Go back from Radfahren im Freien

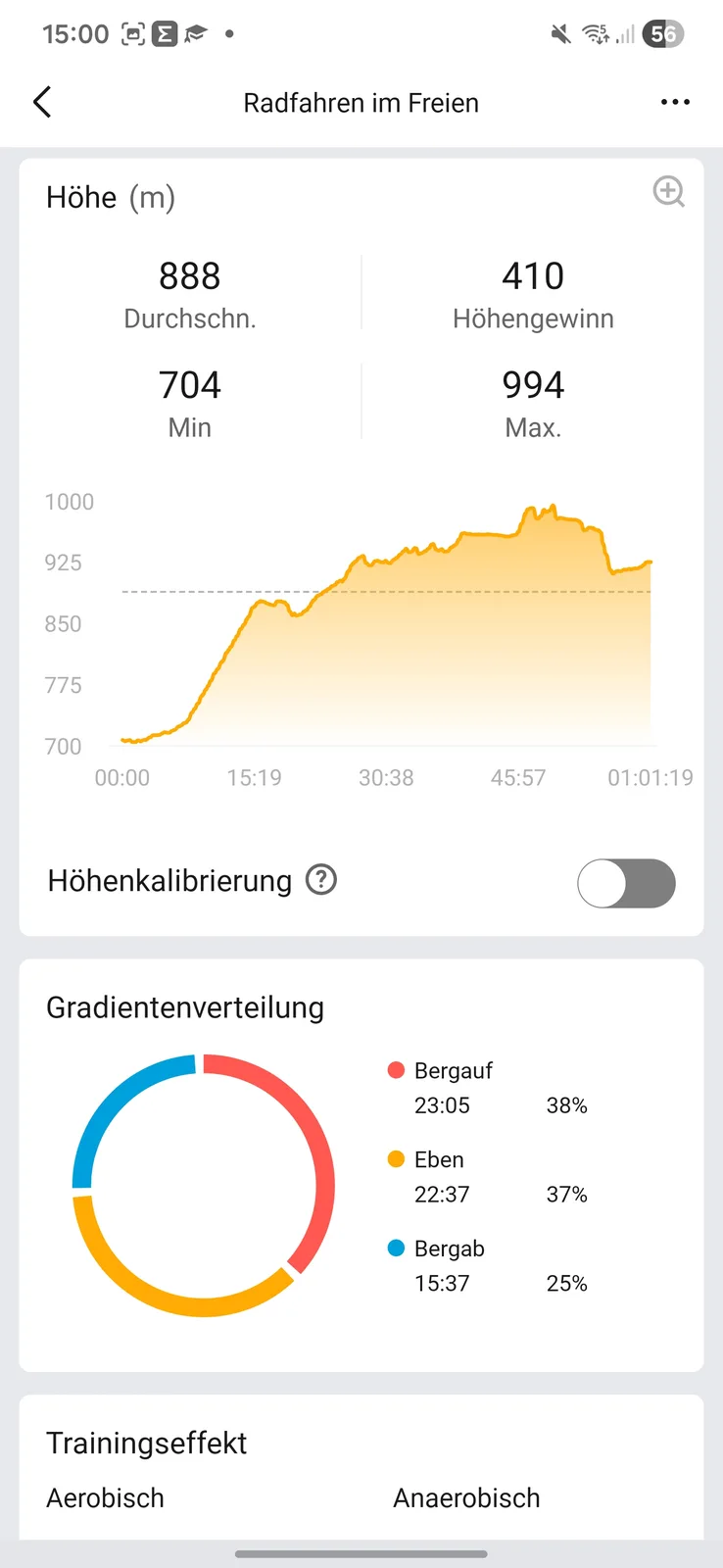(42, 102)
